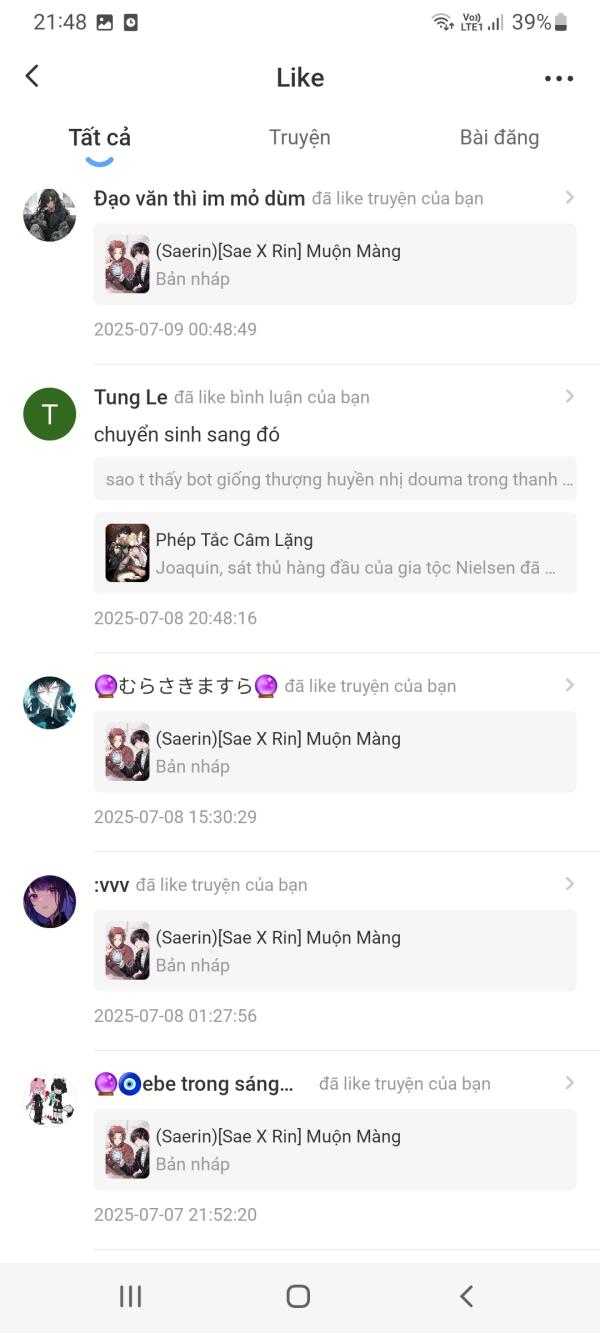
Task: View Tung Le's profile avatar
Action: [x=49, y=414]
